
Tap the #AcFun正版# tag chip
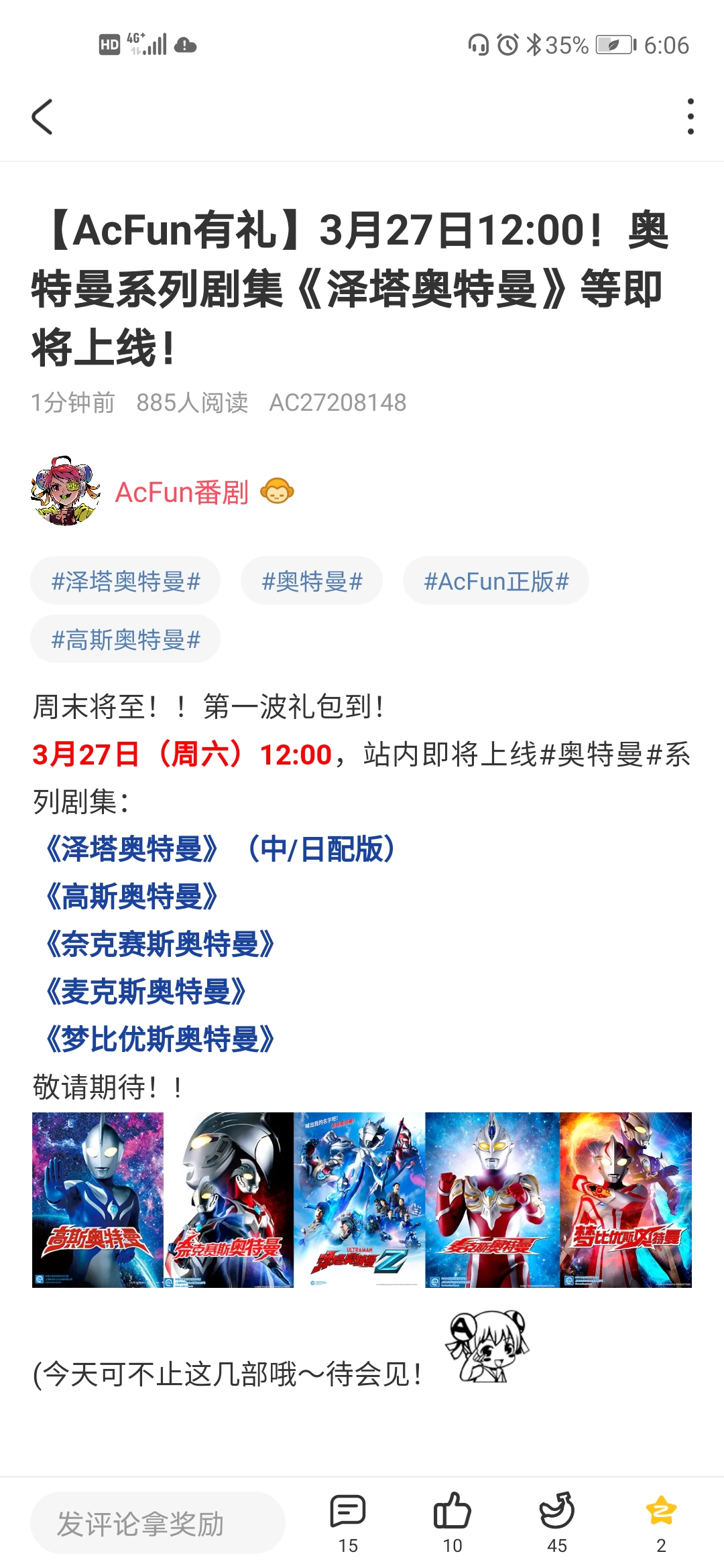496,581
